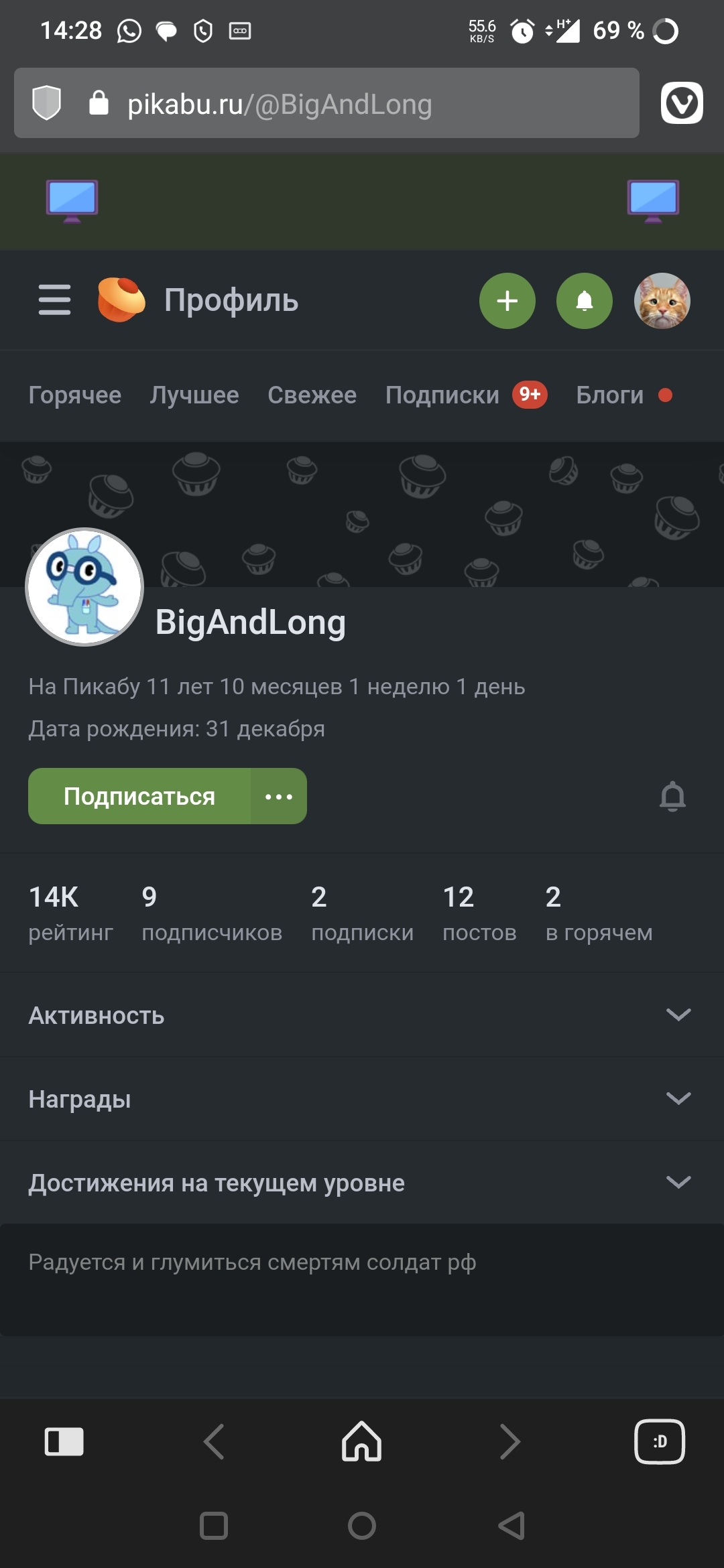Open the three-dot options beside Подписаться

(x=279, y=796)
